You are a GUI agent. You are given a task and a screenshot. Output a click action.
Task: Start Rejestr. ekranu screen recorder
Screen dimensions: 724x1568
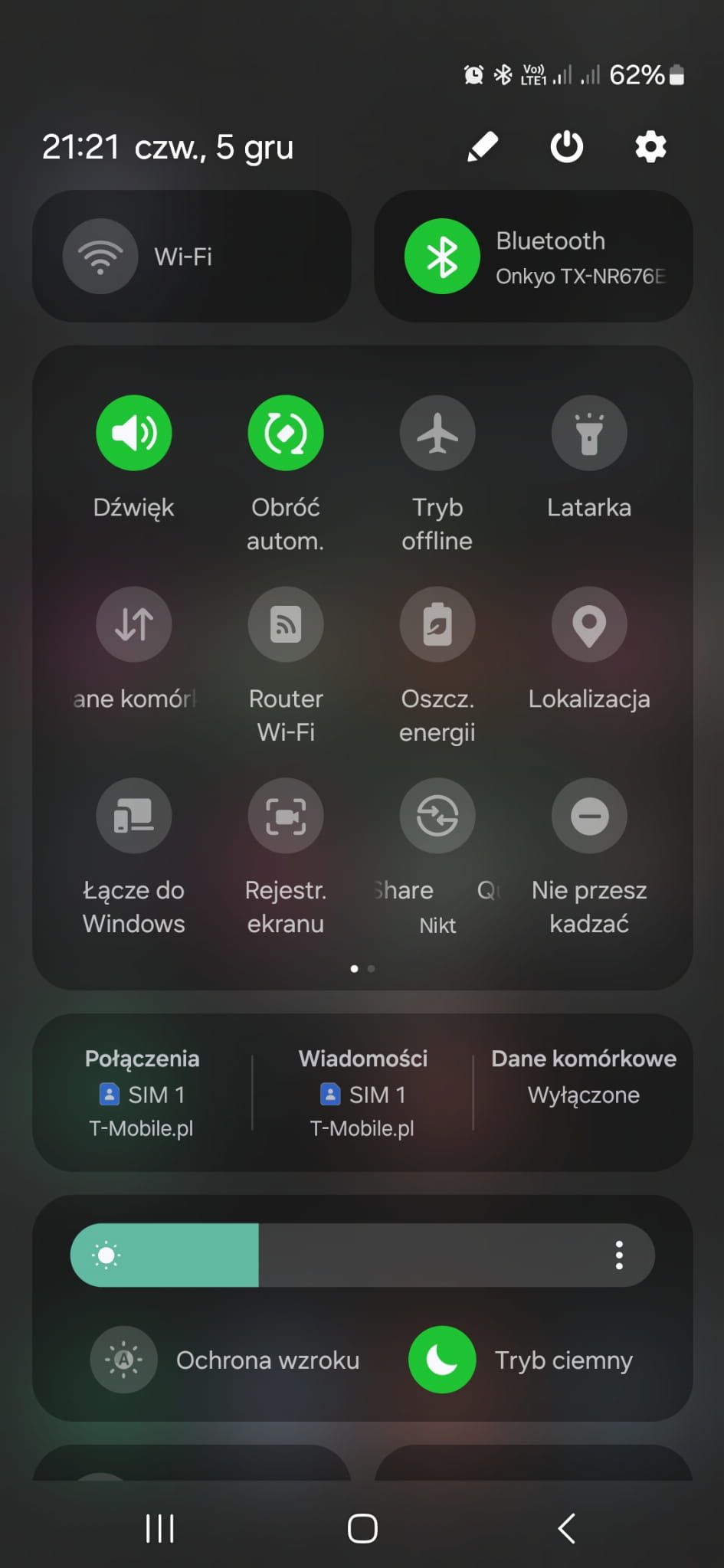pos(286,816)
